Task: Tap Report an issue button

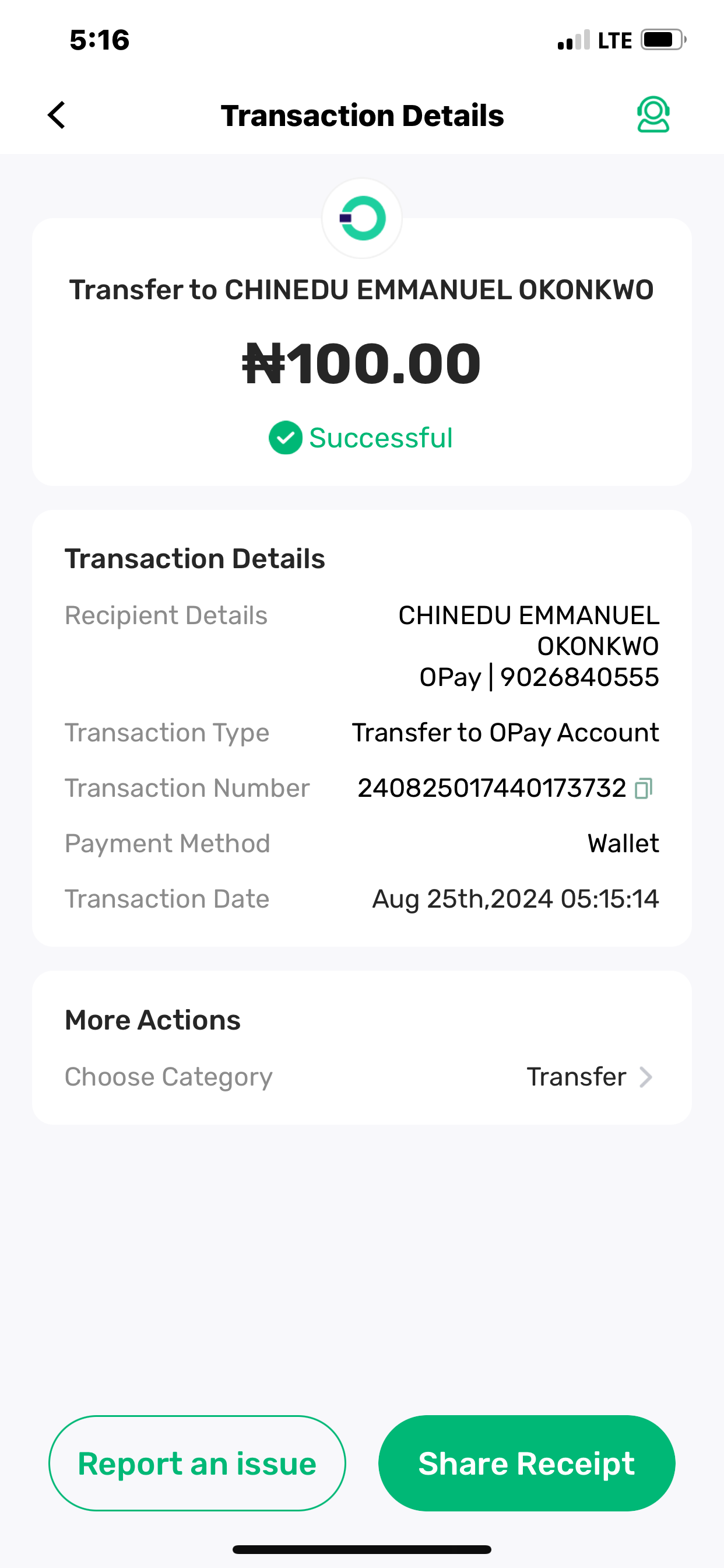Action: pos(197,1462)
